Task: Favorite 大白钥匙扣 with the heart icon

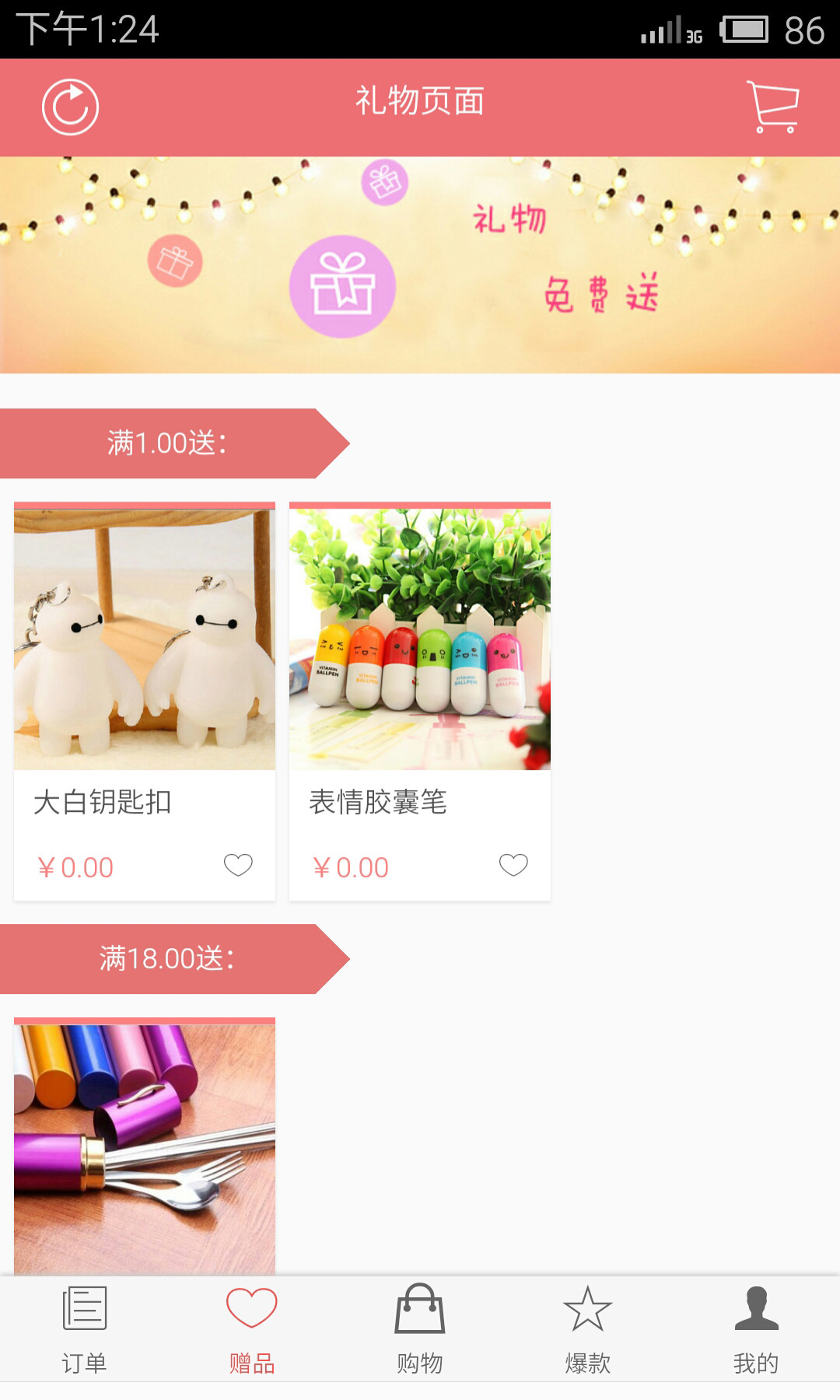Action: 238,864
